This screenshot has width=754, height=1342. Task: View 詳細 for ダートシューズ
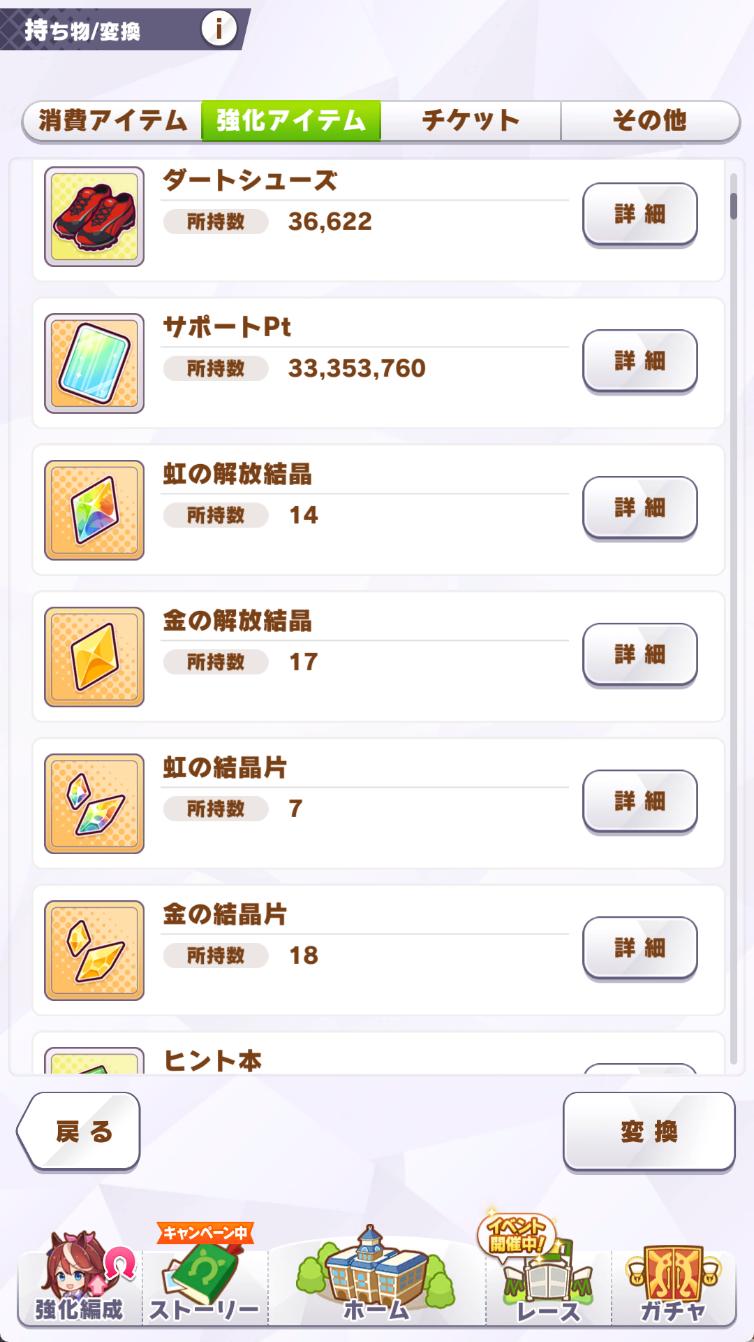(639, 214)
